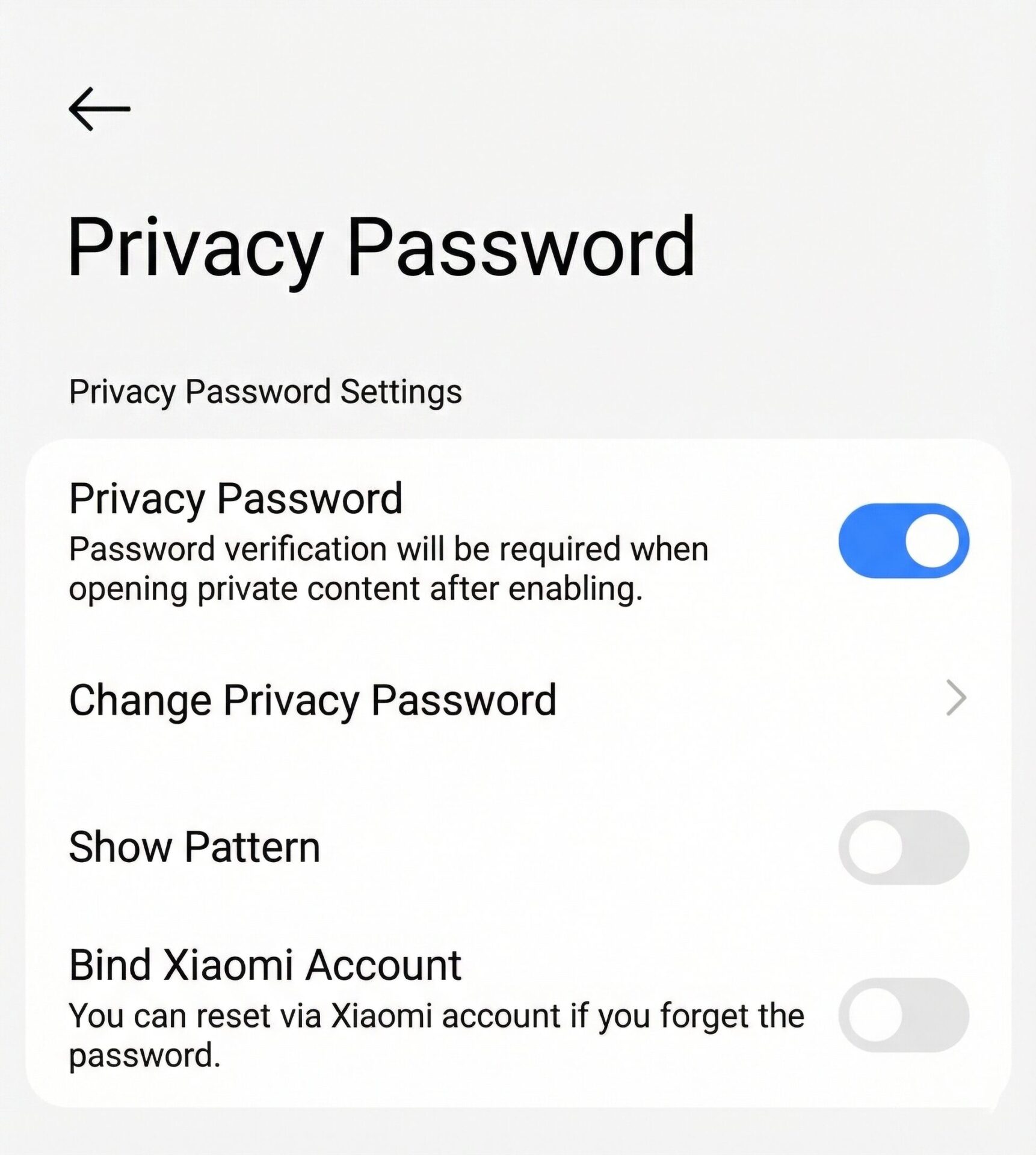Disable the Privacy Password switch

[903, 541]
